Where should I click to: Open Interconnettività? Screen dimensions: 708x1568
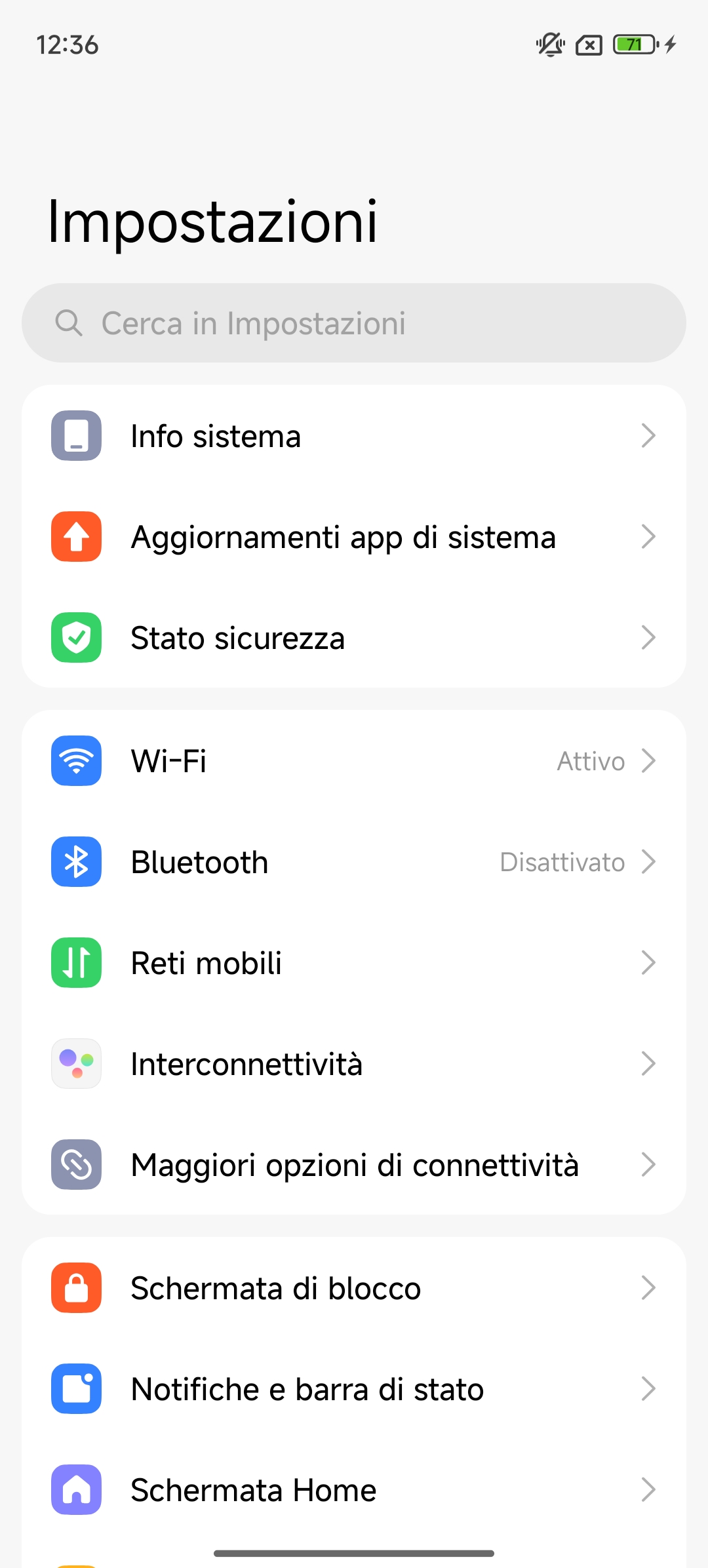[x=354, y=1064]
